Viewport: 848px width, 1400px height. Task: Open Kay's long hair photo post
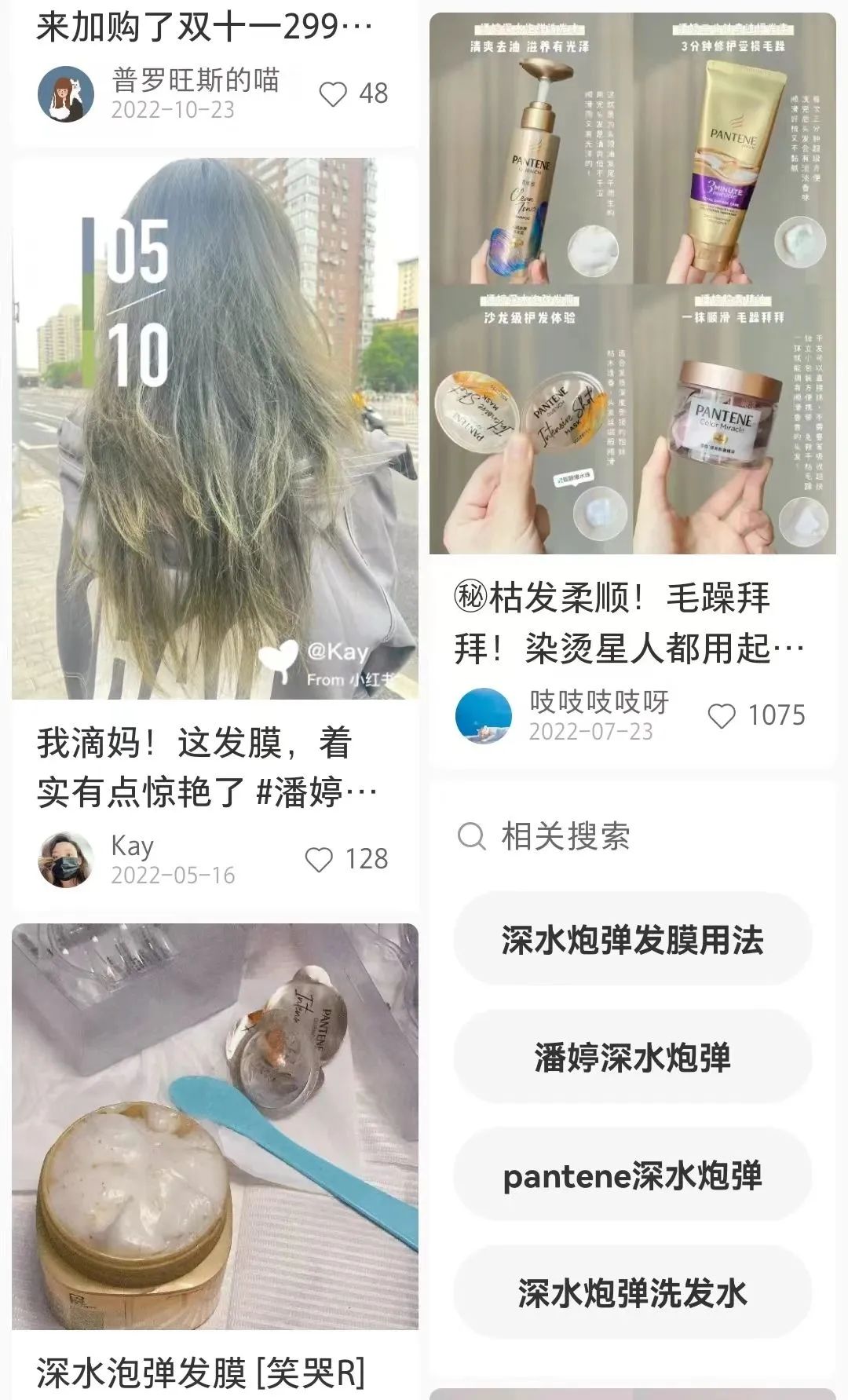point(214,428)
